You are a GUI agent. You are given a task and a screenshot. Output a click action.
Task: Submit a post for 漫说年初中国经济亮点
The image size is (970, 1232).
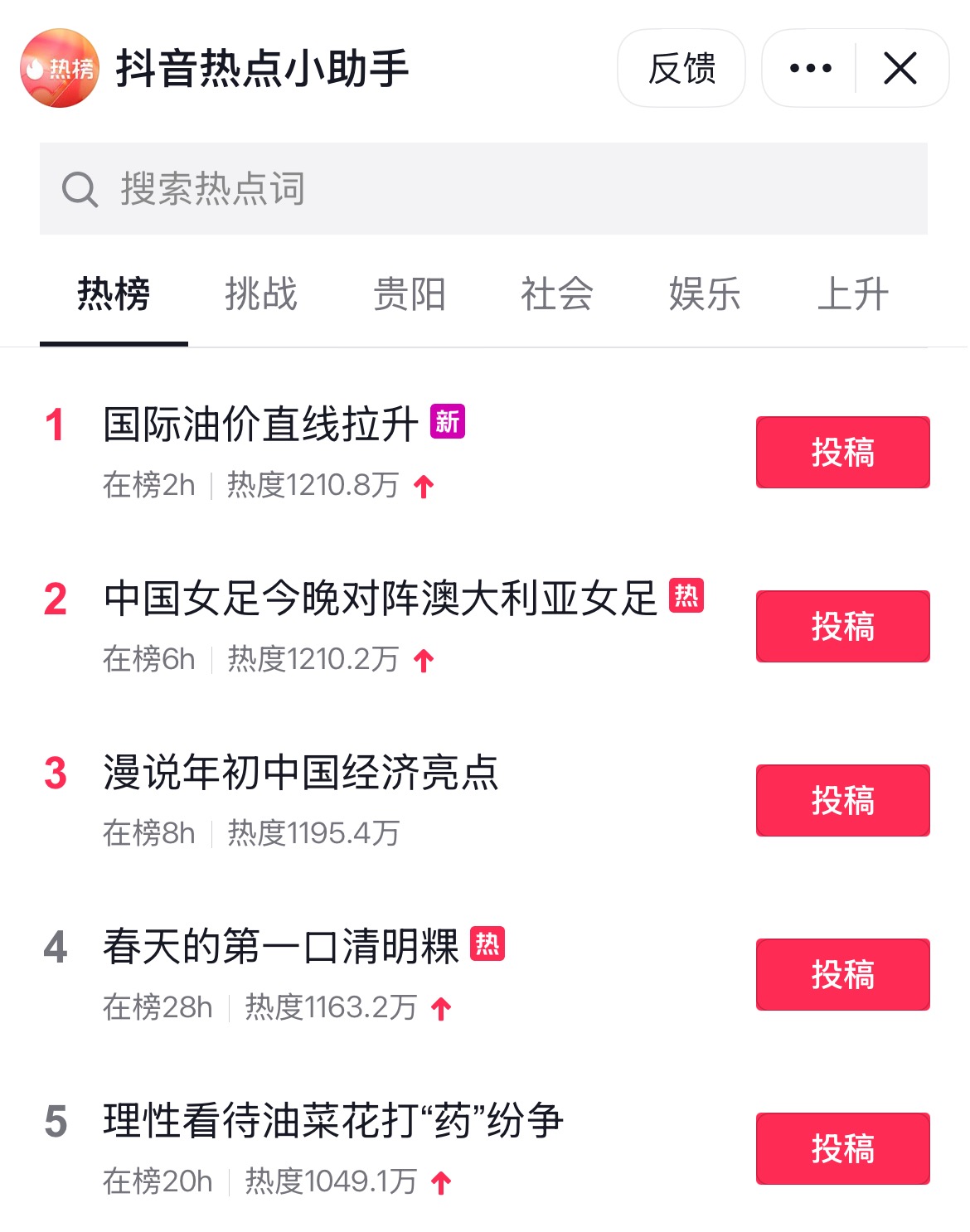coord(842,801)
